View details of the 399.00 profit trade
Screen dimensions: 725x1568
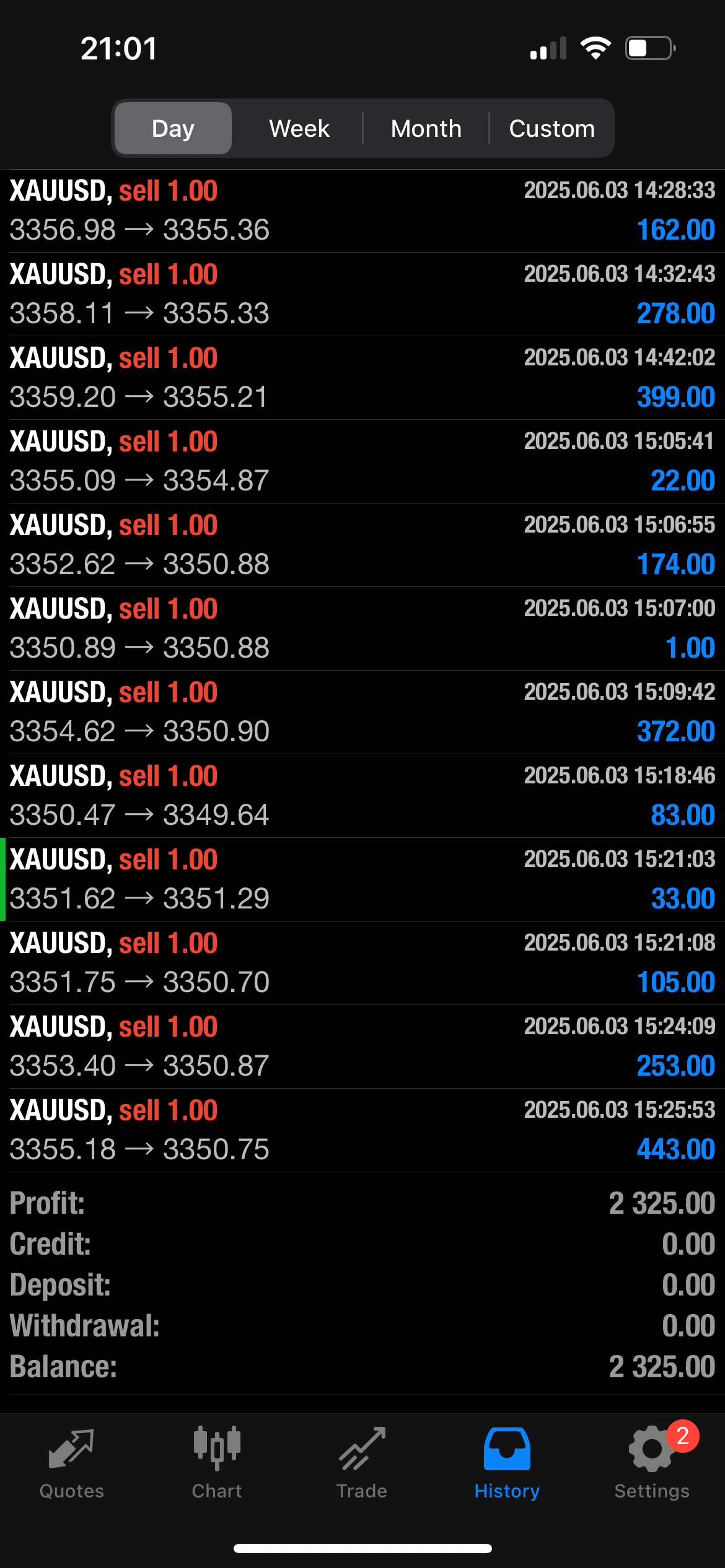(x=362, y=378)
